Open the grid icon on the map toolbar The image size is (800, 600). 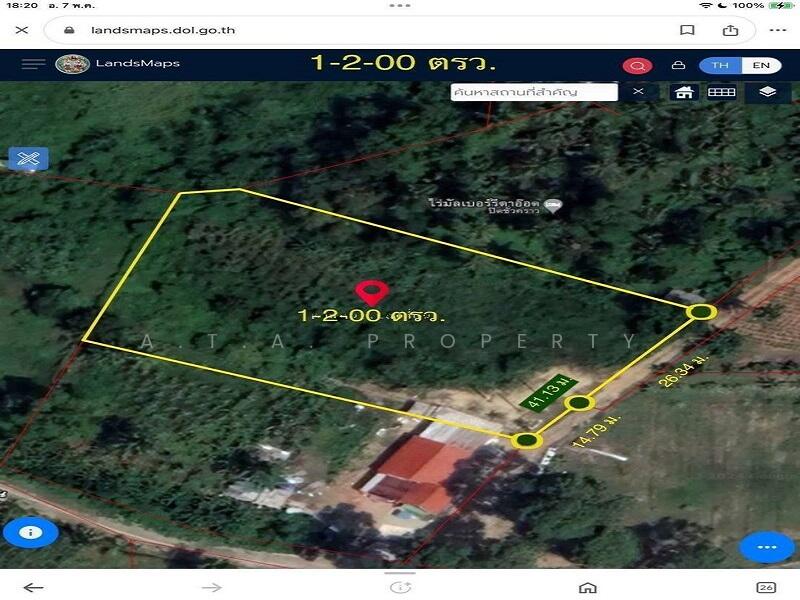tap(721, 92)
